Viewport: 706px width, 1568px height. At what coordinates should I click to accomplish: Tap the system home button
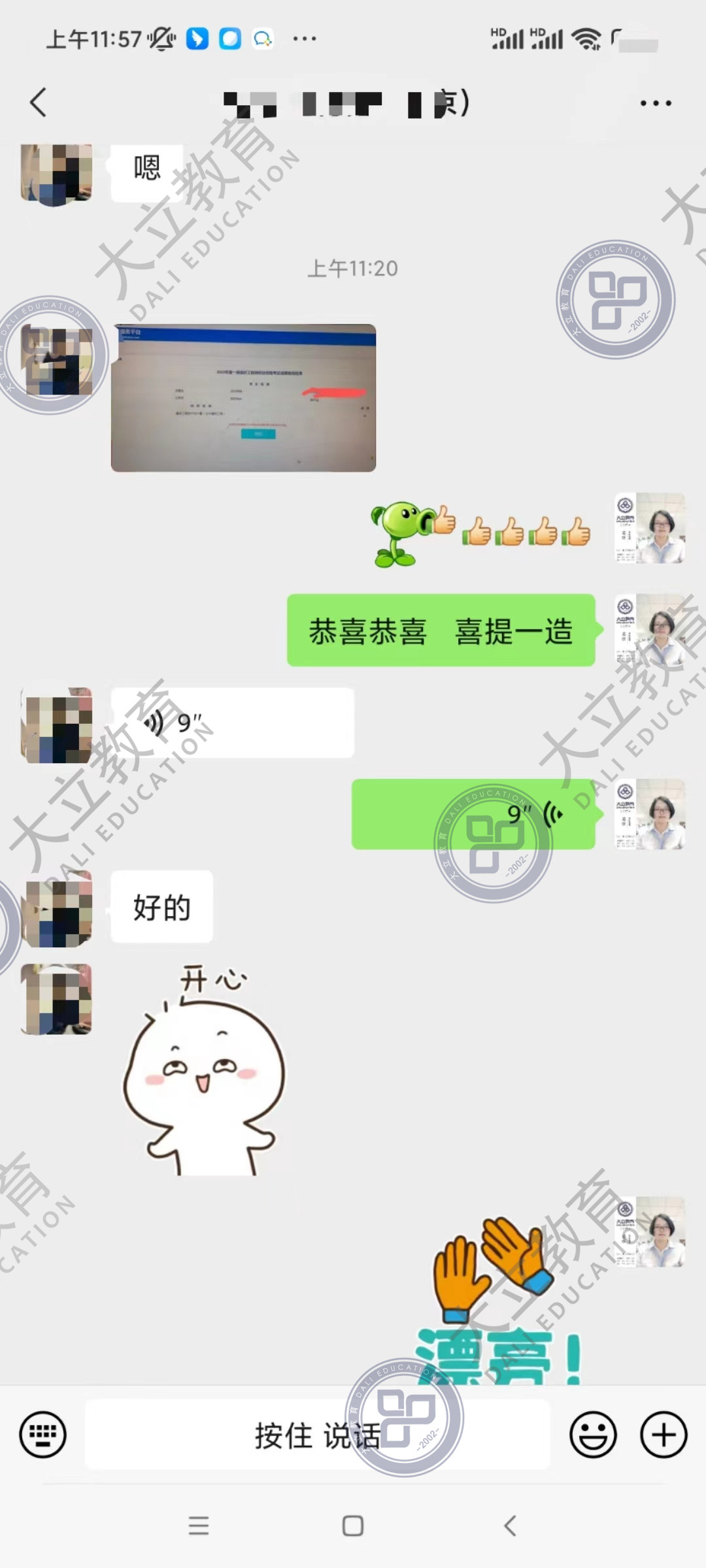tap(353, 1526)
